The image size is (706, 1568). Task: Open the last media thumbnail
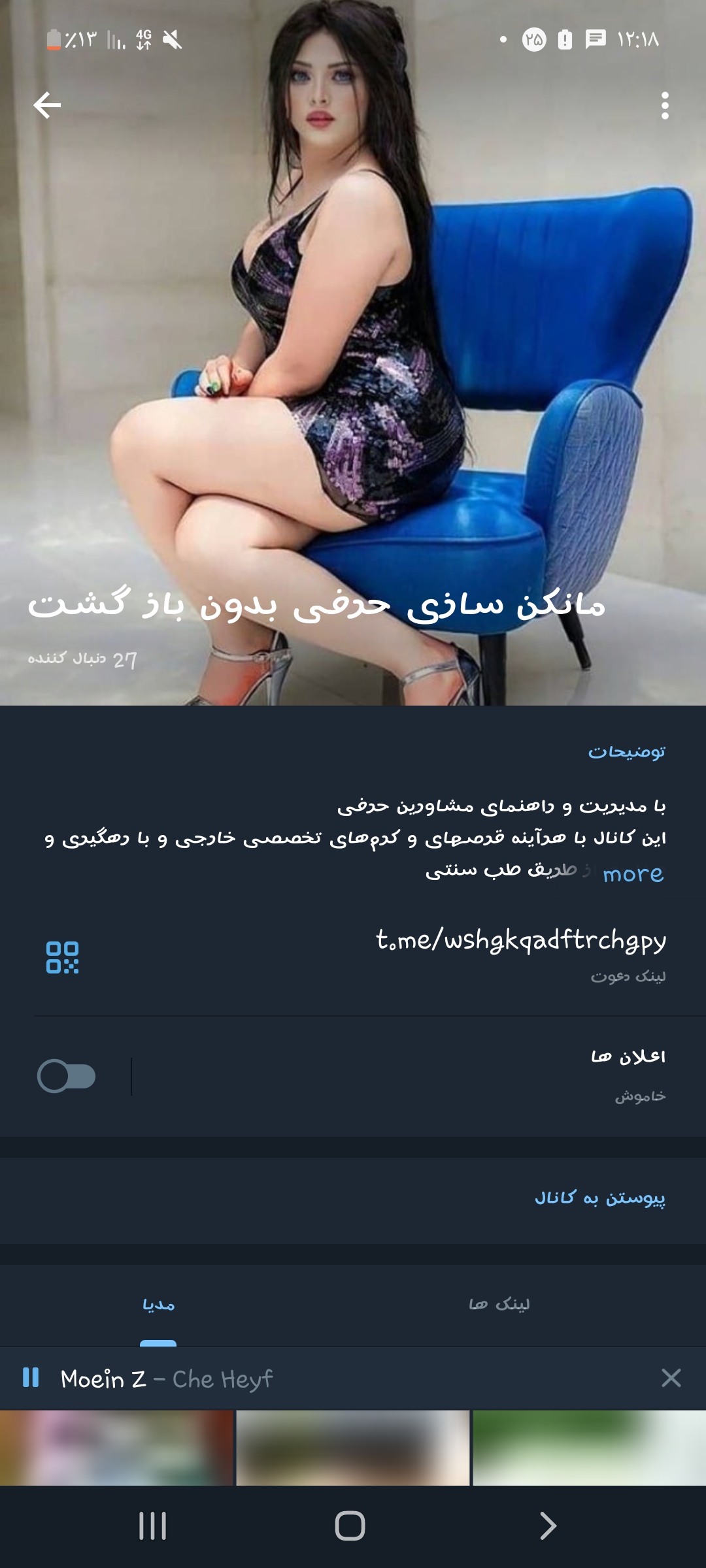point(589,1448)
